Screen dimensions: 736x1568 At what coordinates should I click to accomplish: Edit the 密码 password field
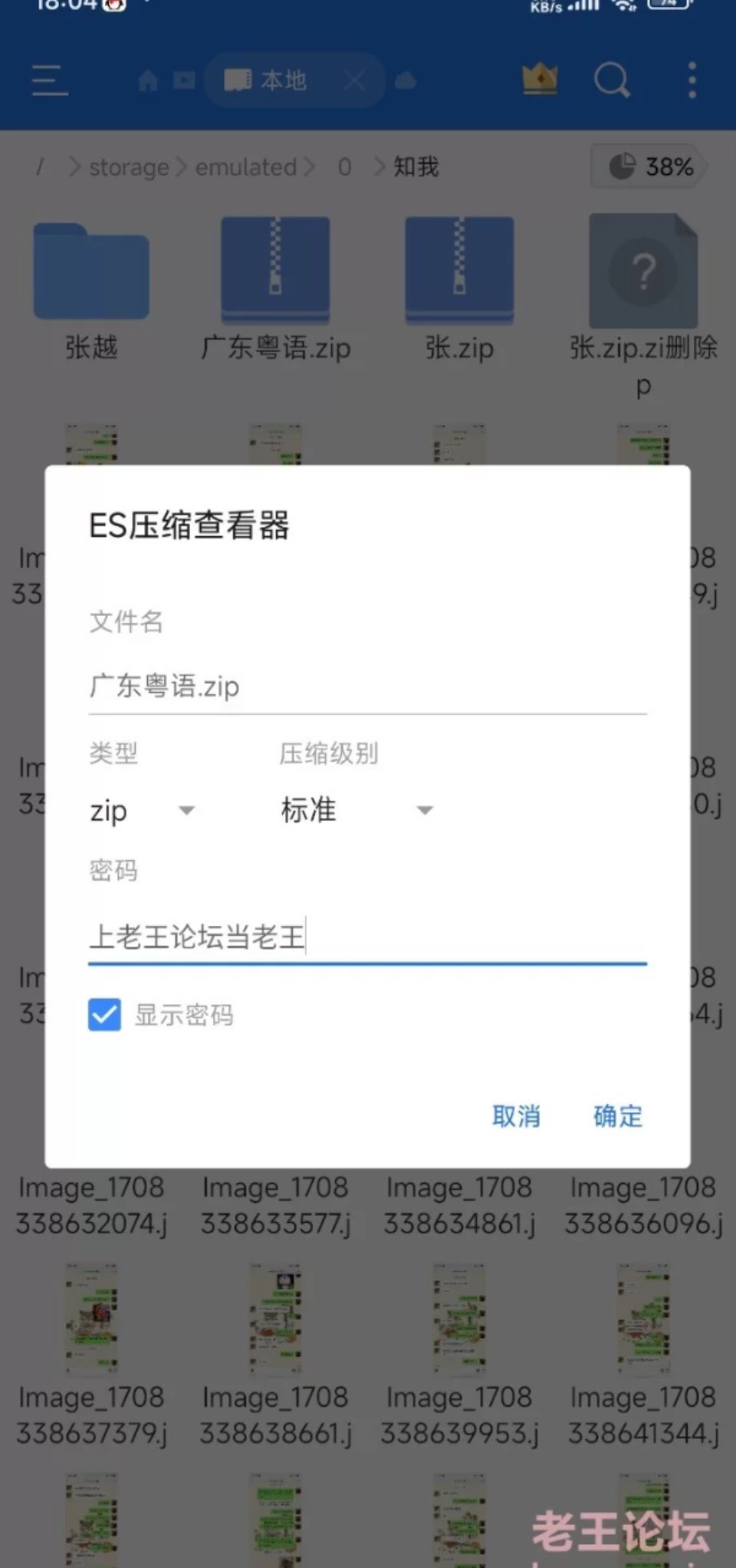(367, 937)
